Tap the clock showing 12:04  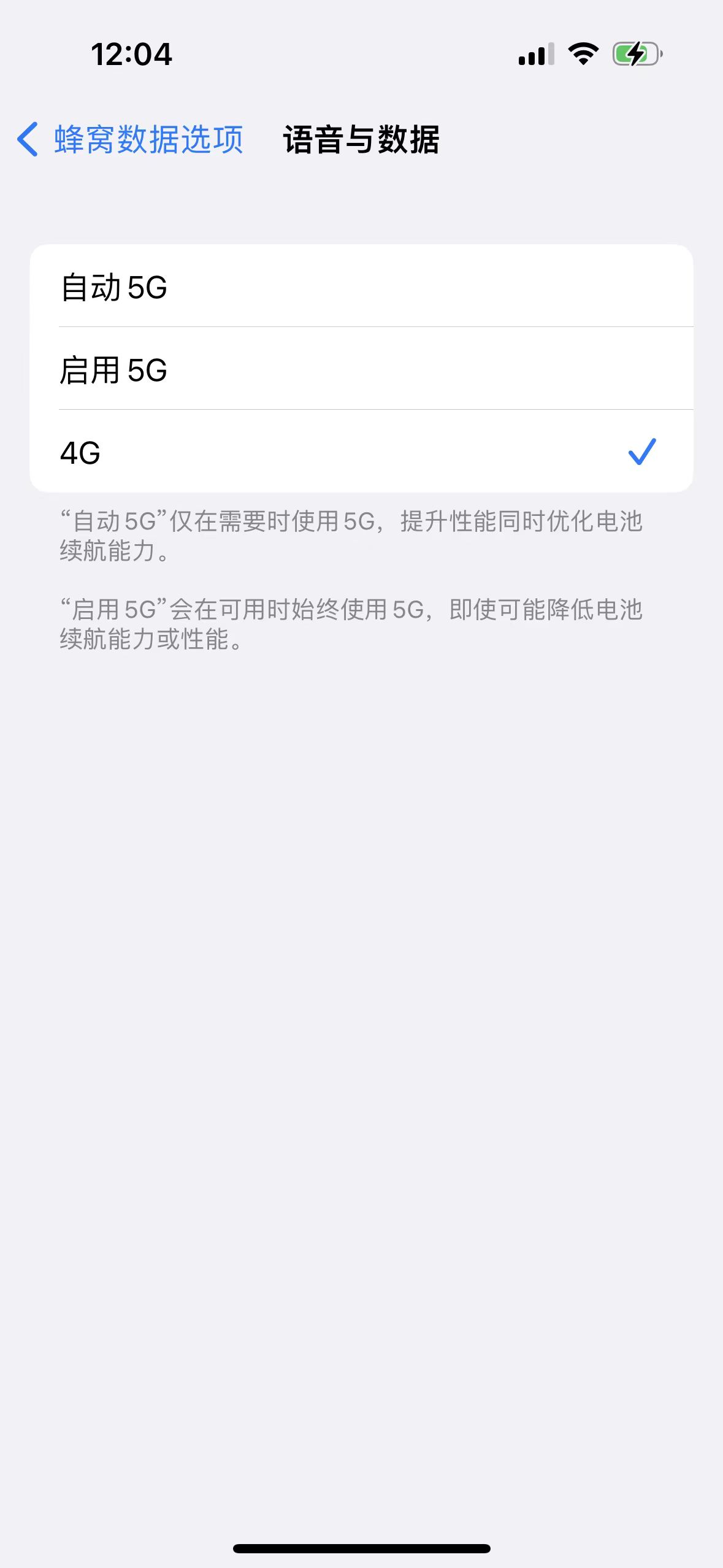point(131,55)
